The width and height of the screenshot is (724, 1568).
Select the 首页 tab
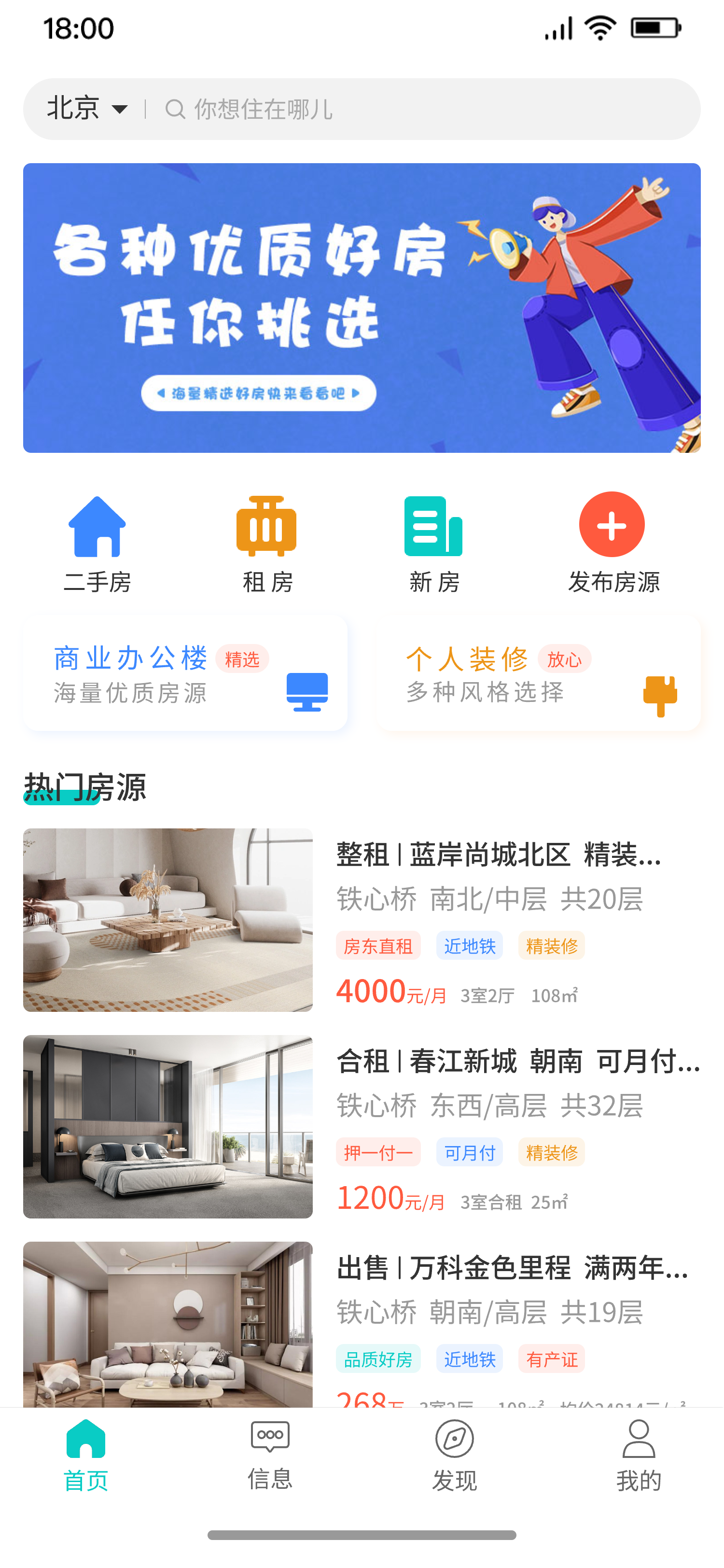point(86,1455)
